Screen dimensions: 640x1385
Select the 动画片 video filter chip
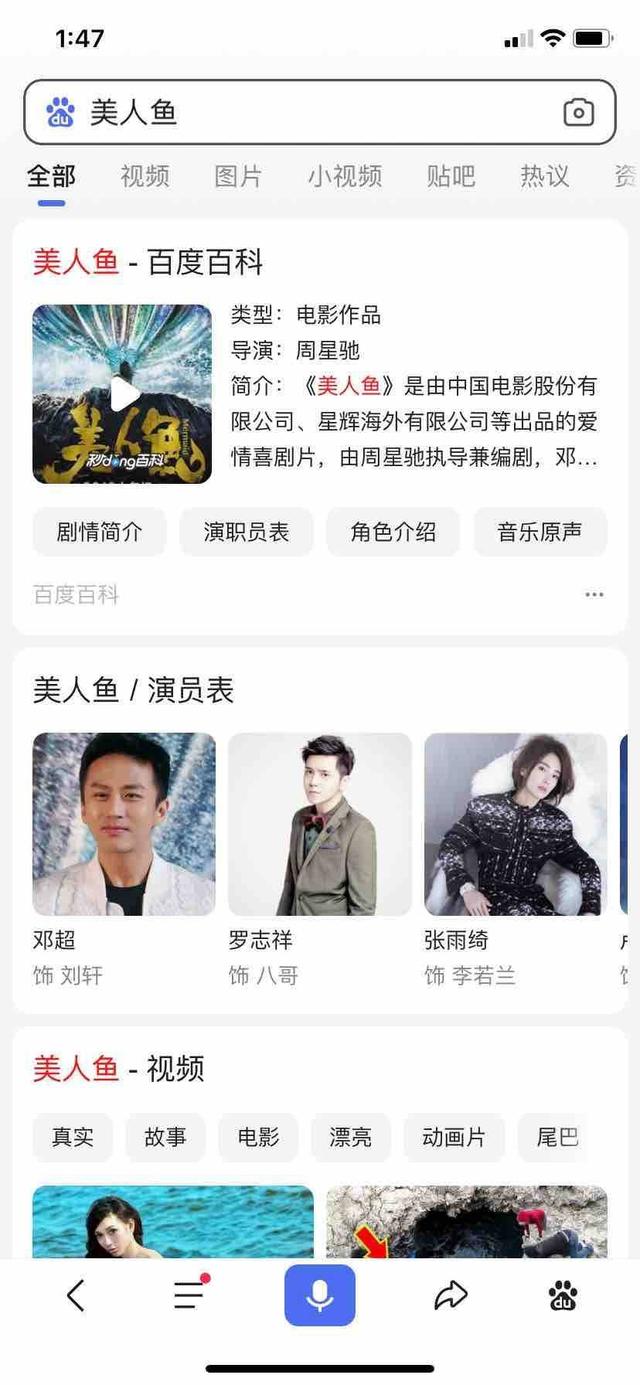(x=454, y=1137)
